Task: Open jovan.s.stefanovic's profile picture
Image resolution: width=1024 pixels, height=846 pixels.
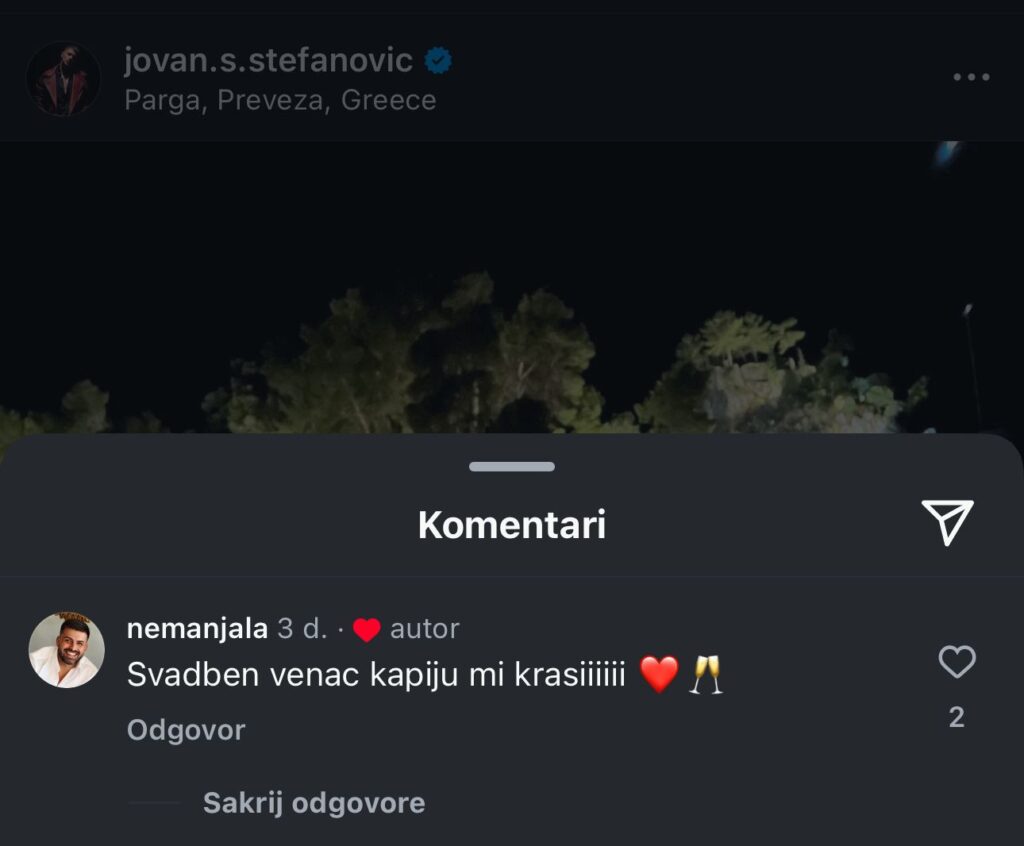Action: [x=63, y=79]
